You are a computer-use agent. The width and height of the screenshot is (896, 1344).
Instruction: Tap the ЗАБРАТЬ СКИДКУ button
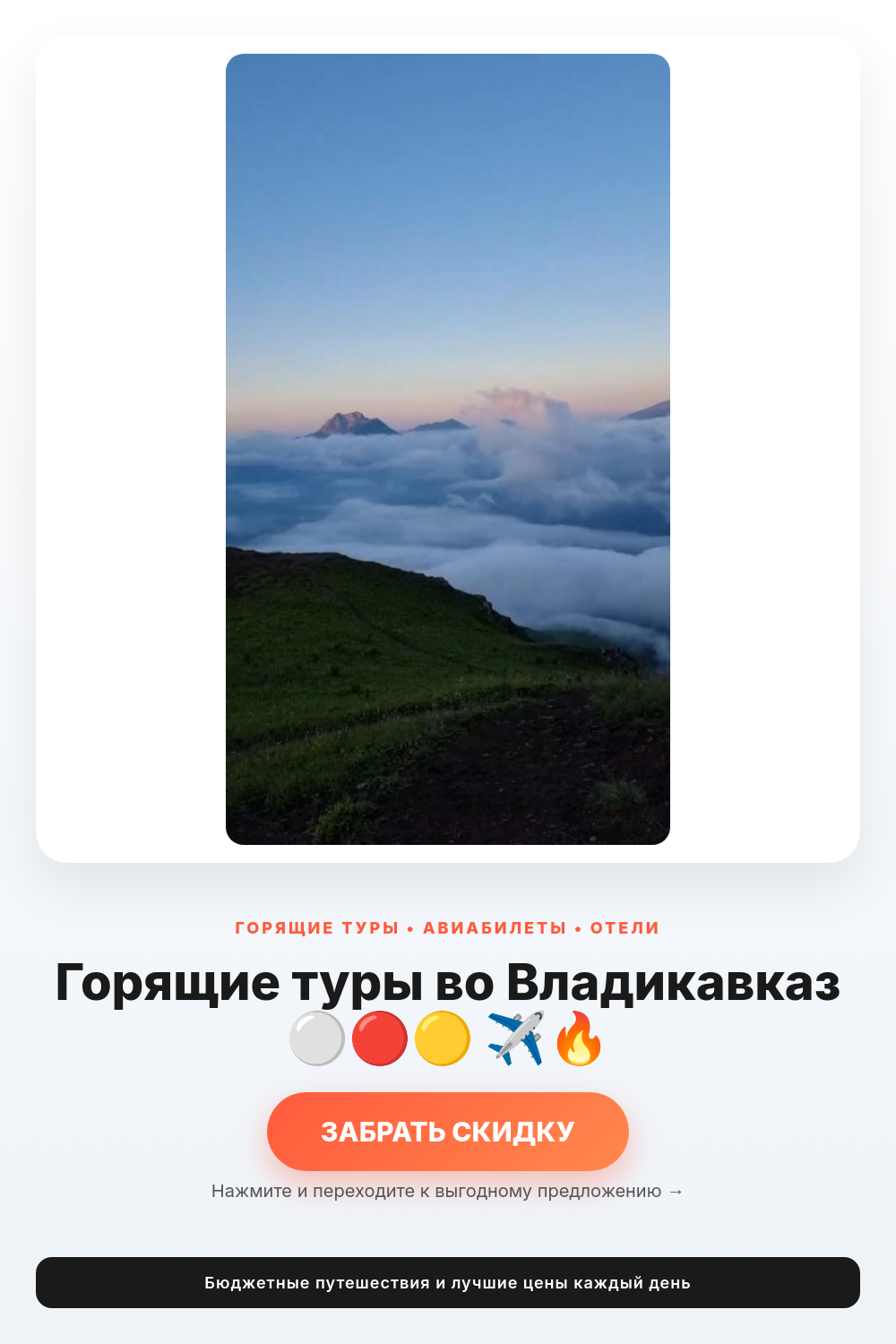448,1132
